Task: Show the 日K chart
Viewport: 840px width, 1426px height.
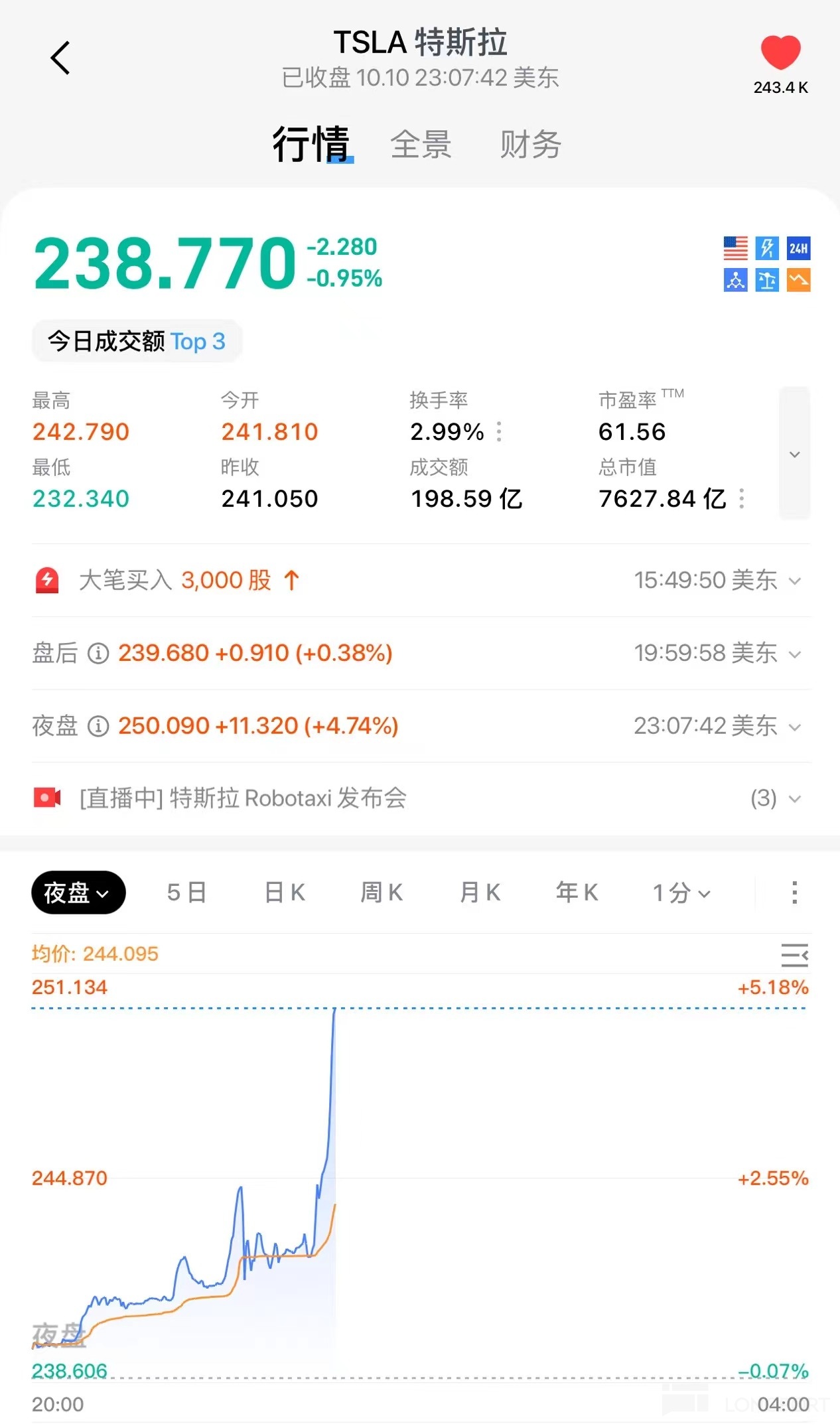Action: (x=285, y=893)
